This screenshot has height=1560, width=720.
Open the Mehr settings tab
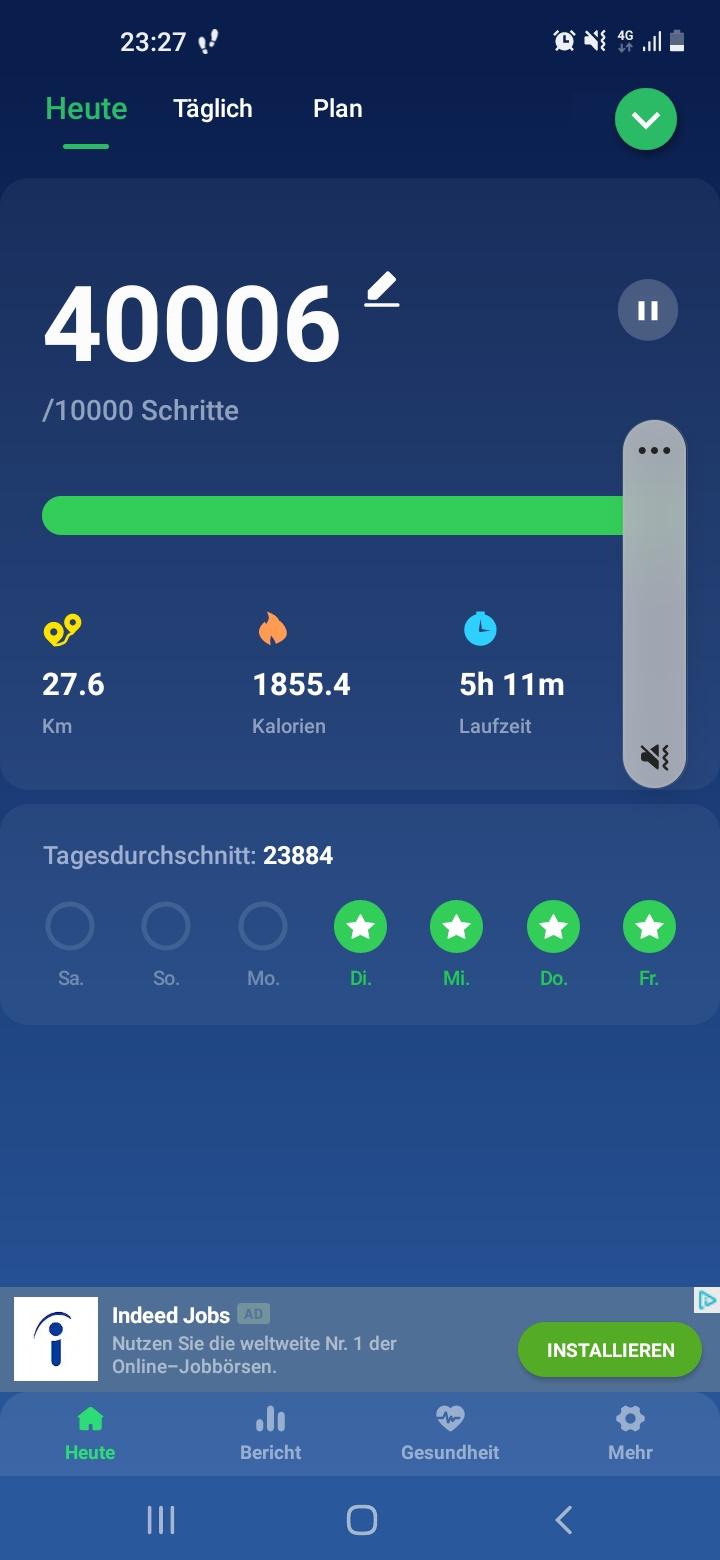[630, 1433]
